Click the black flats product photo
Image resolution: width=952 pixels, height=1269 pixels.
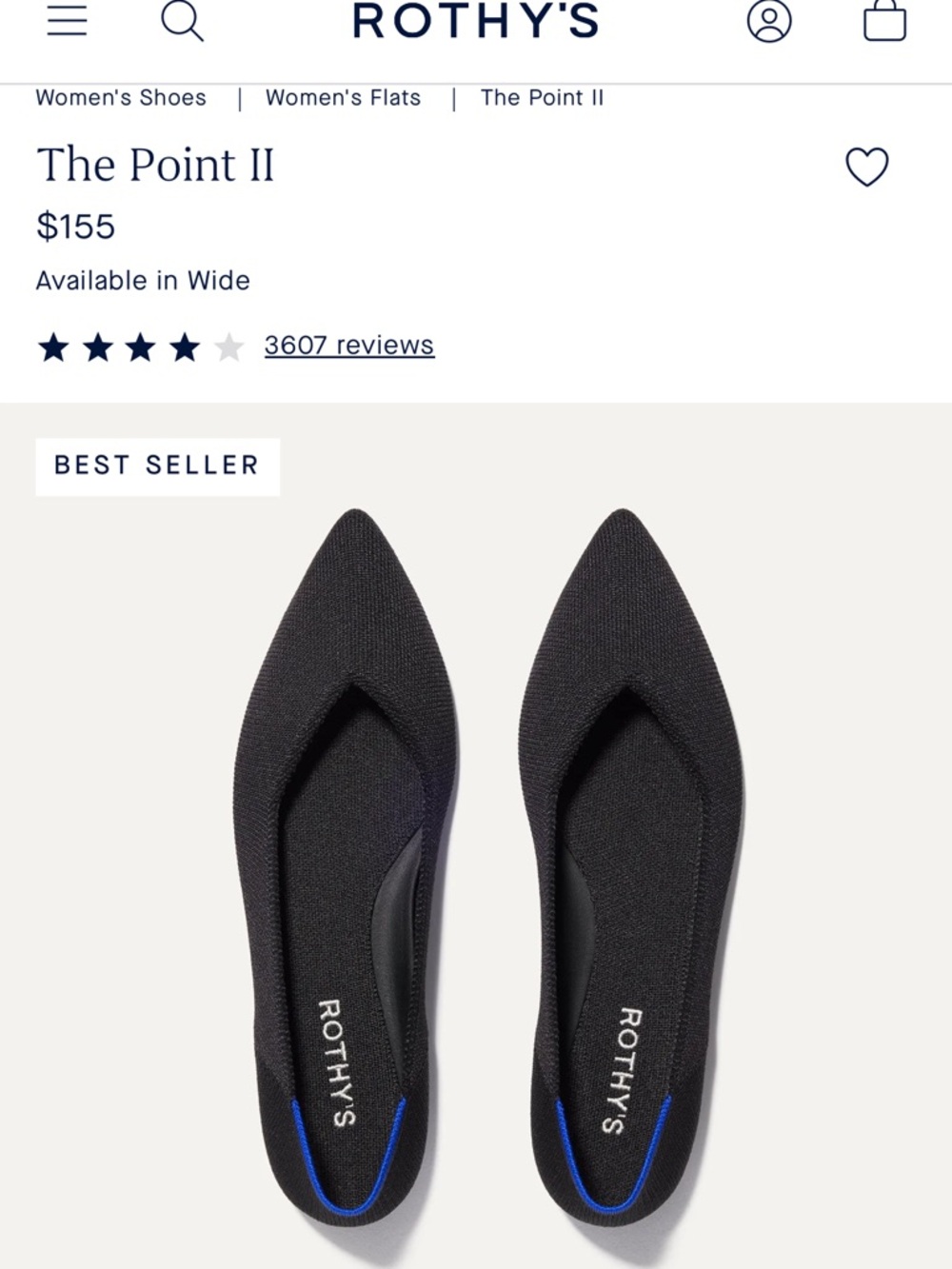tap(476, 857)
